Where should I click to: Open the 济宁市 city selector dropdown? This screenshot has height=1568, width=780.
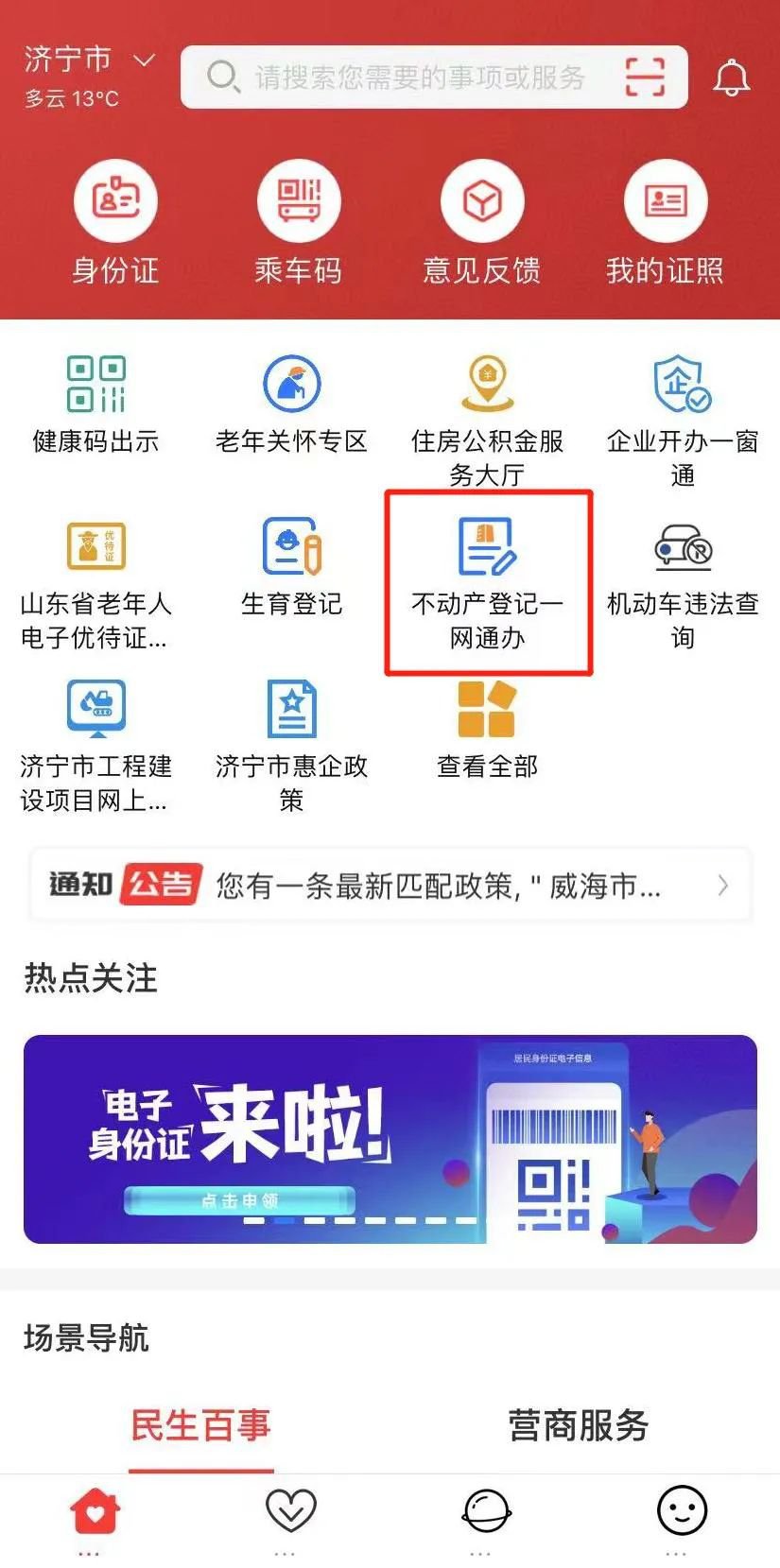(x=88, y=60)
